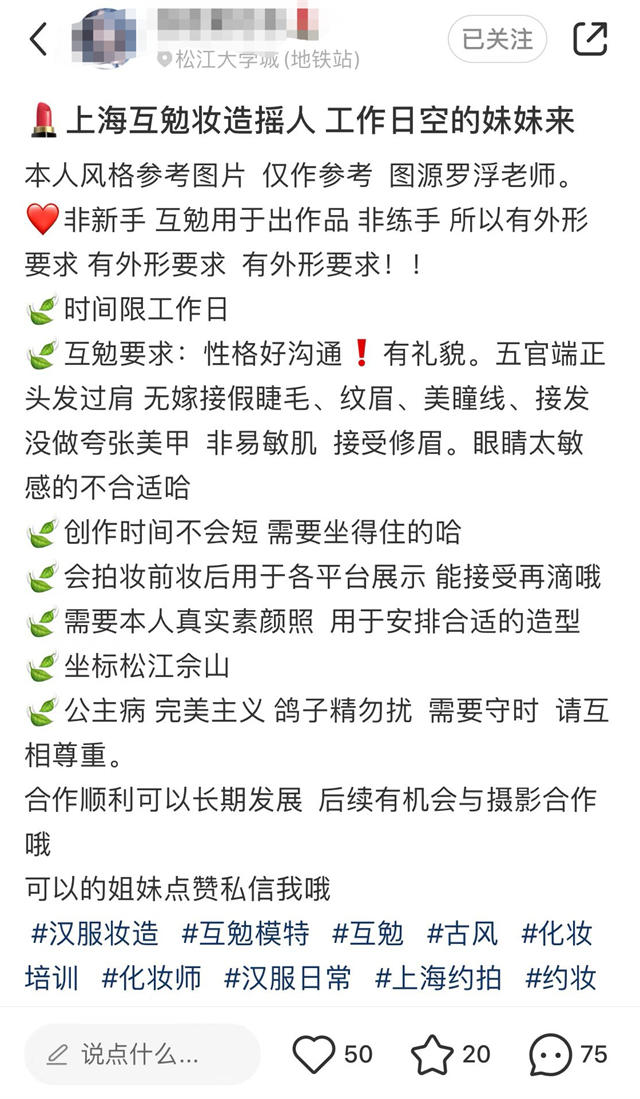Go back using the top-left arrow
This screenshot has width=640, height=1099.
tap(38, 40)
